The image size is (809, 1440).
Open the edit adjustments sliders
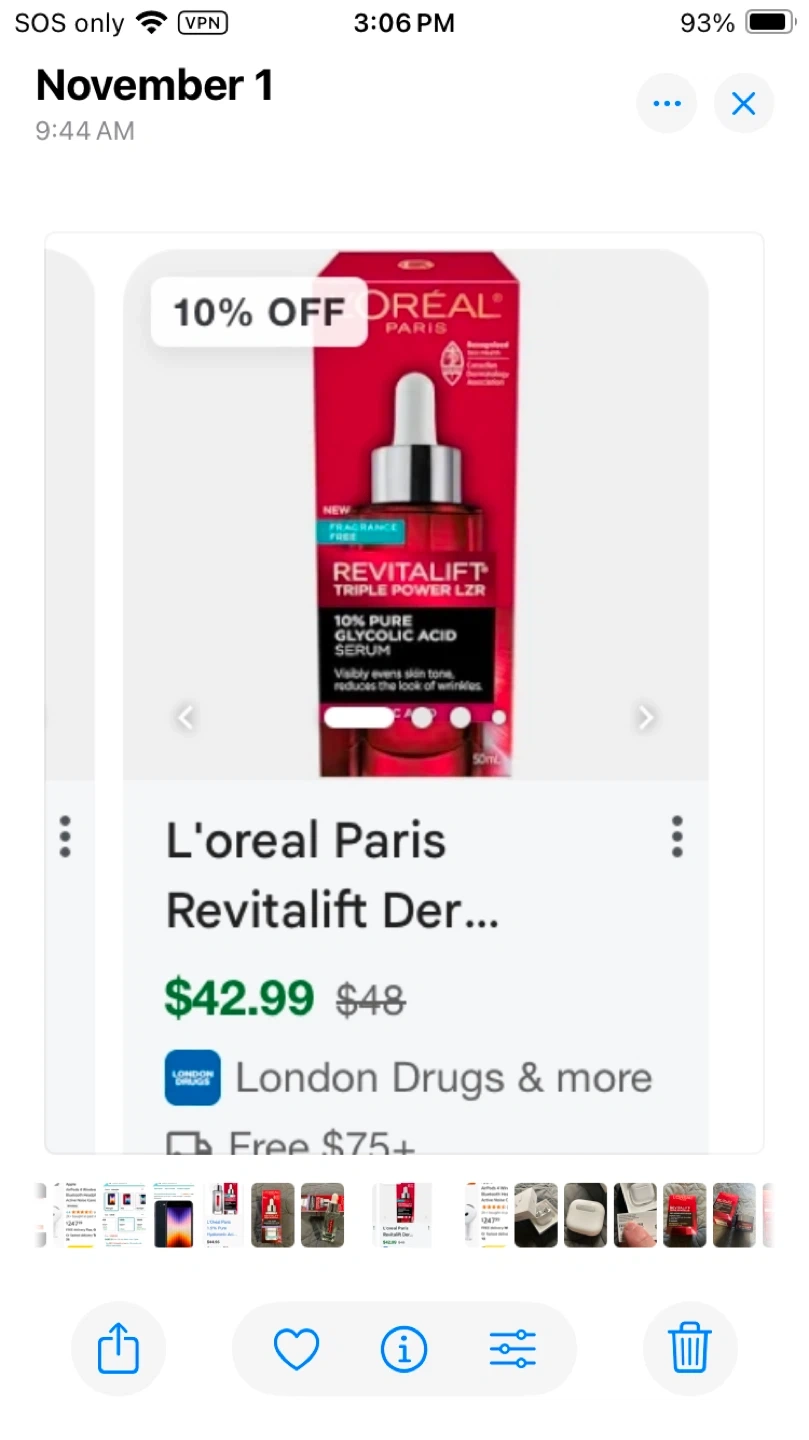tap(513, 1349)
